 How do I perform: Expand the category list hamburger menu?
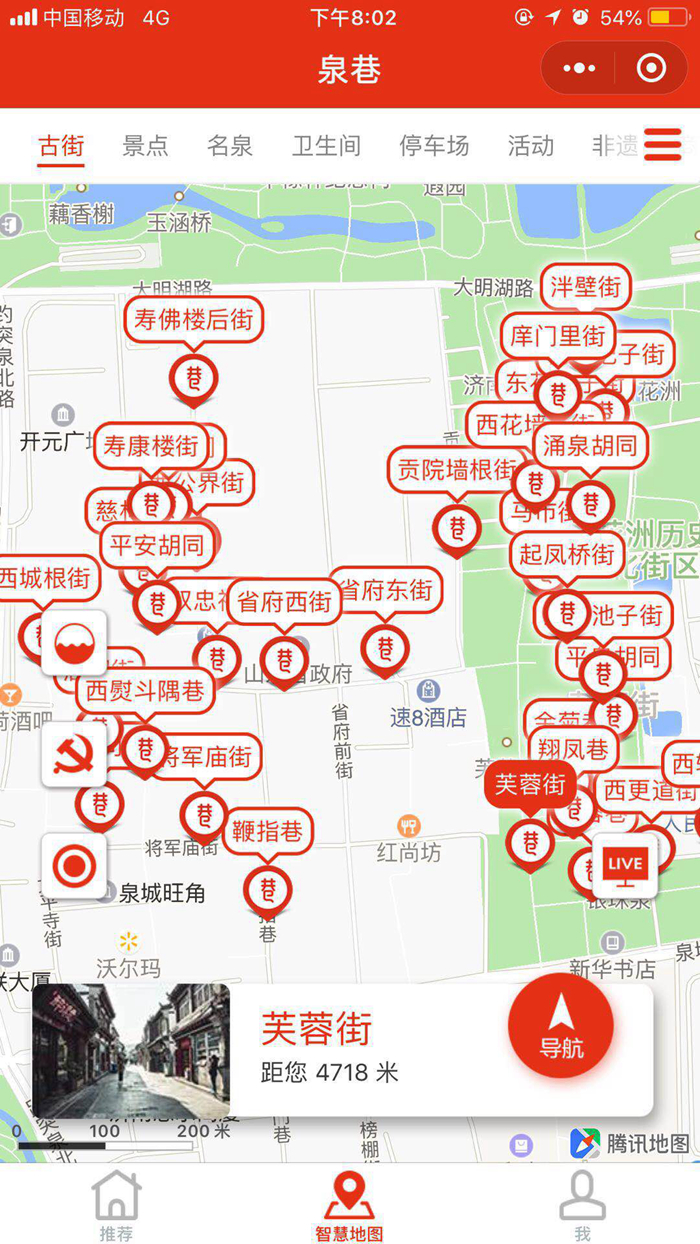click(662, 146)
